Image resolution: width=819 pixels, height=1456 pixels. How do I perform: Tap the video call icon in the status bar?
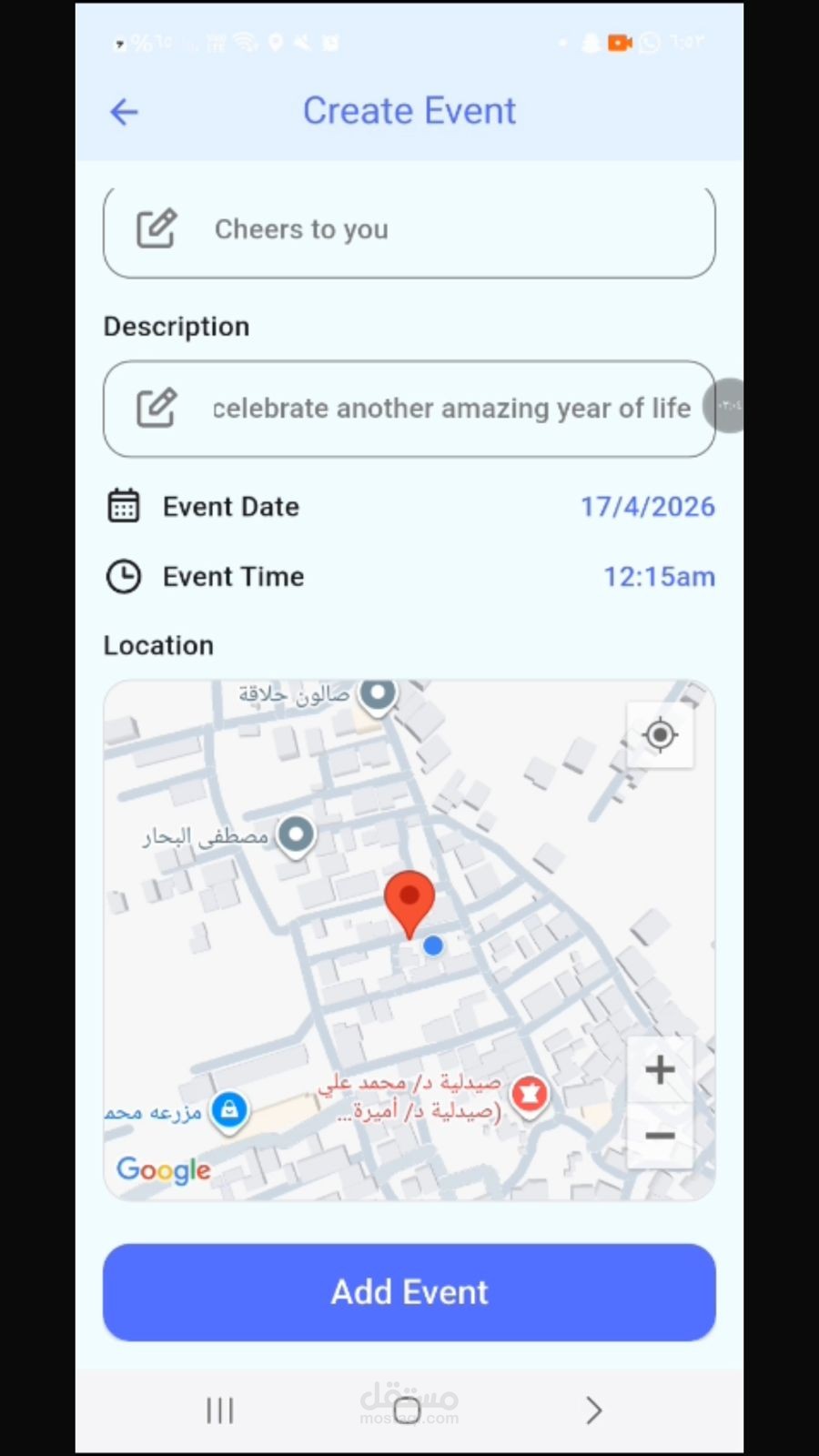coord(619,42)
